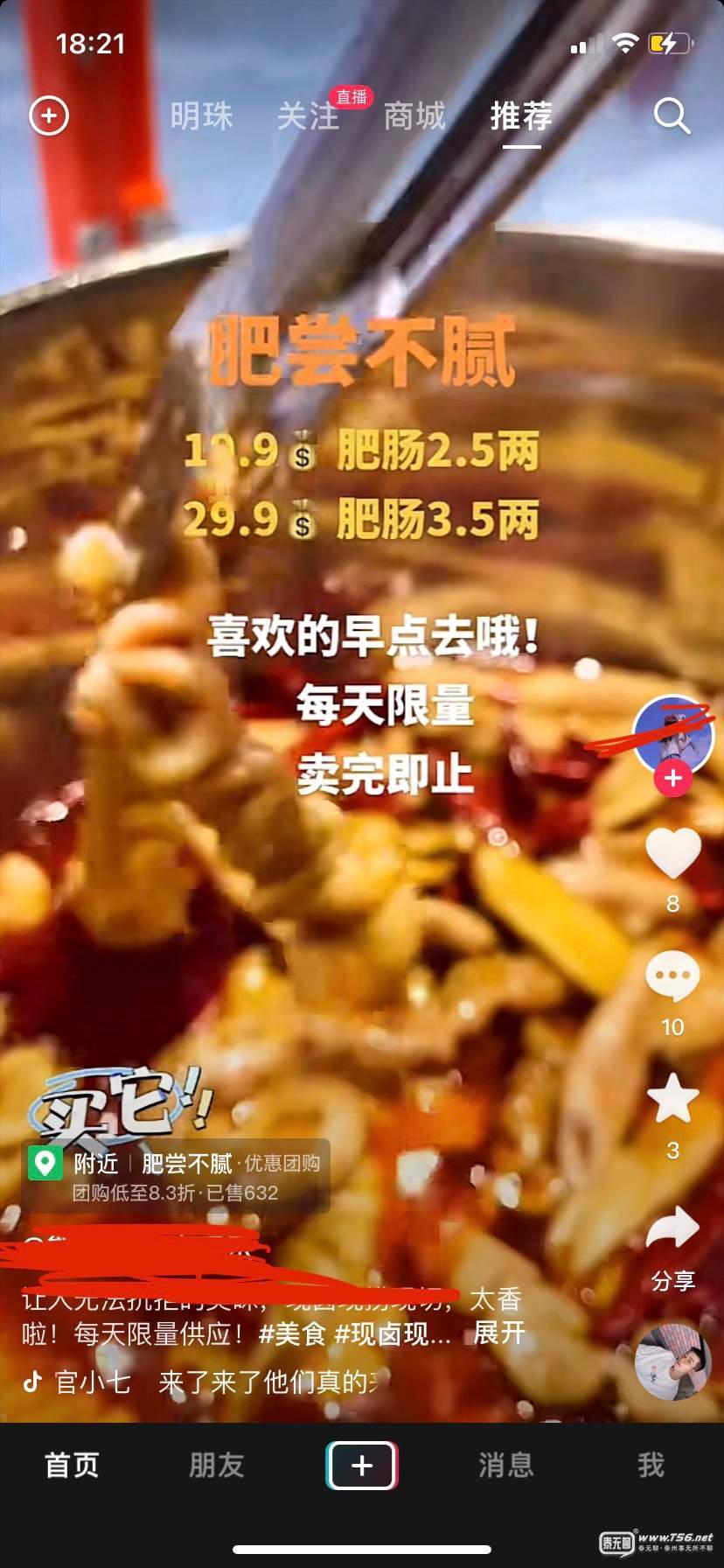Viewport: 724px width, 1568px height.
Task: Open the 消息 tab
Action: (505, 1465)
